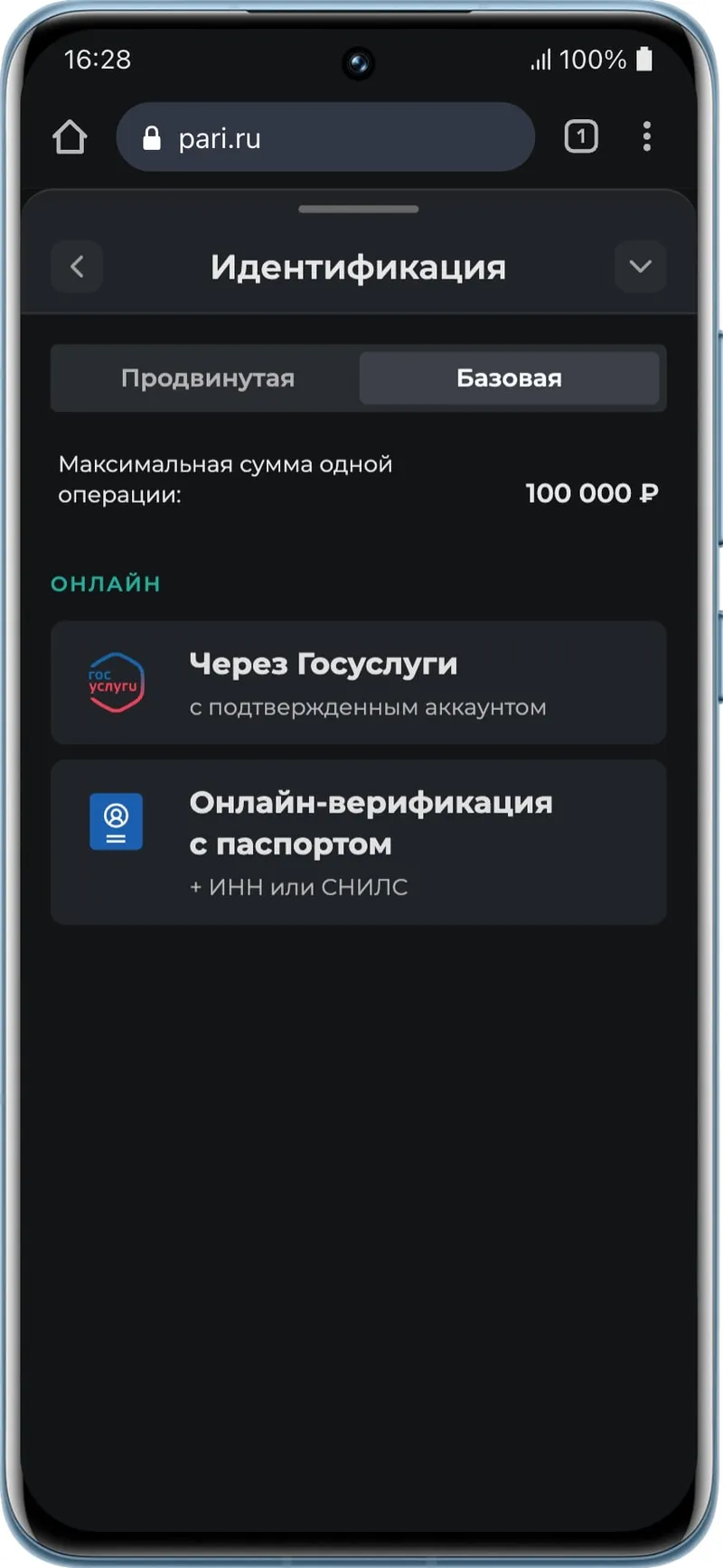Tap the battery icon in the status bar

[643, 59]
